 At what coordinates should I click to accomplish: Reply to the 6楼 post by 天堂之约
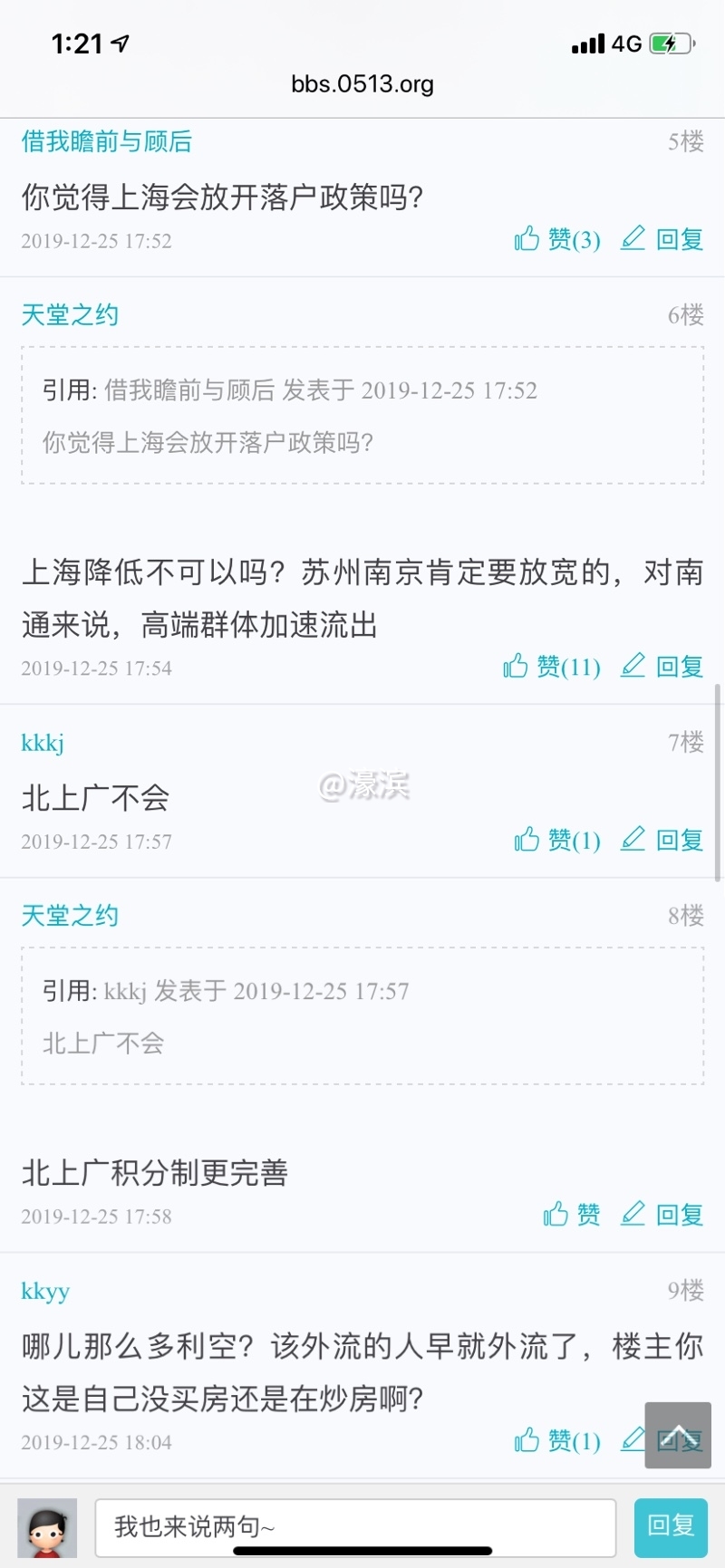coord(662,667)
